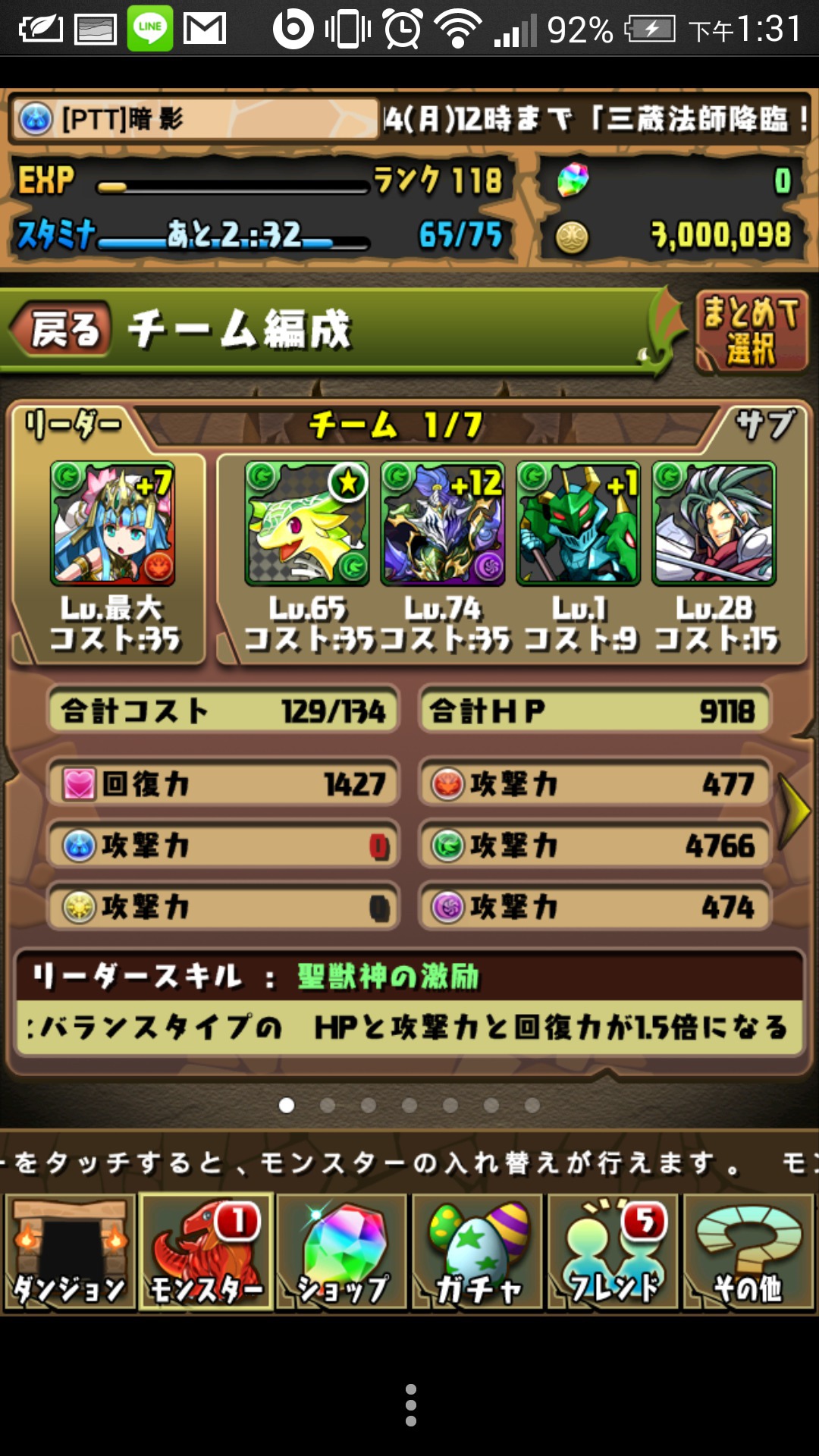Tap the second team page indicator dot
The image size is (819, 1456).
(x=328, y=1106)
